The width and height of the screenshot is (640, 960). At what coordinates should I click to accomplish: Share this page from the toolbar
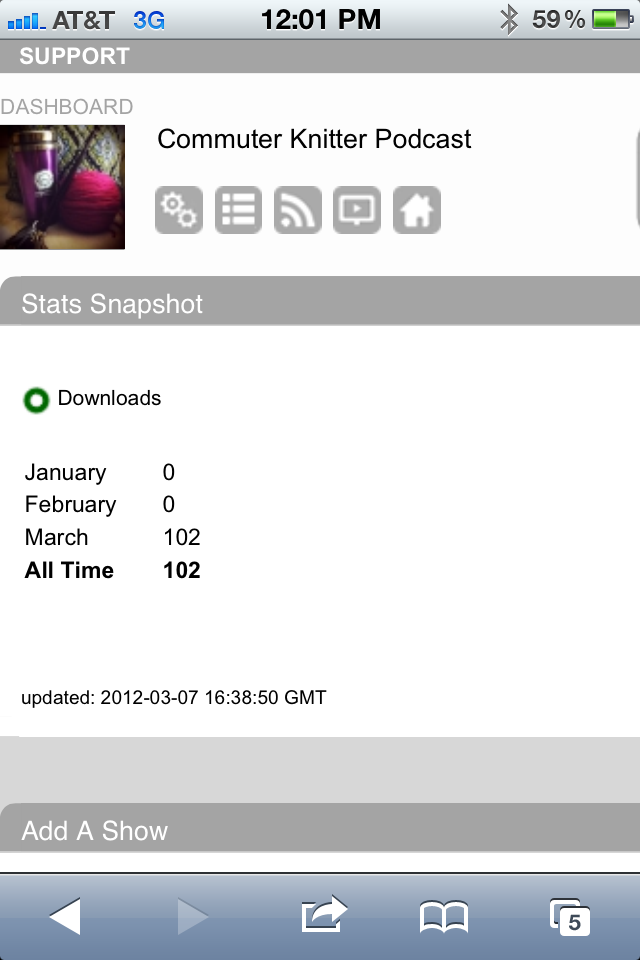coord(324,916)
